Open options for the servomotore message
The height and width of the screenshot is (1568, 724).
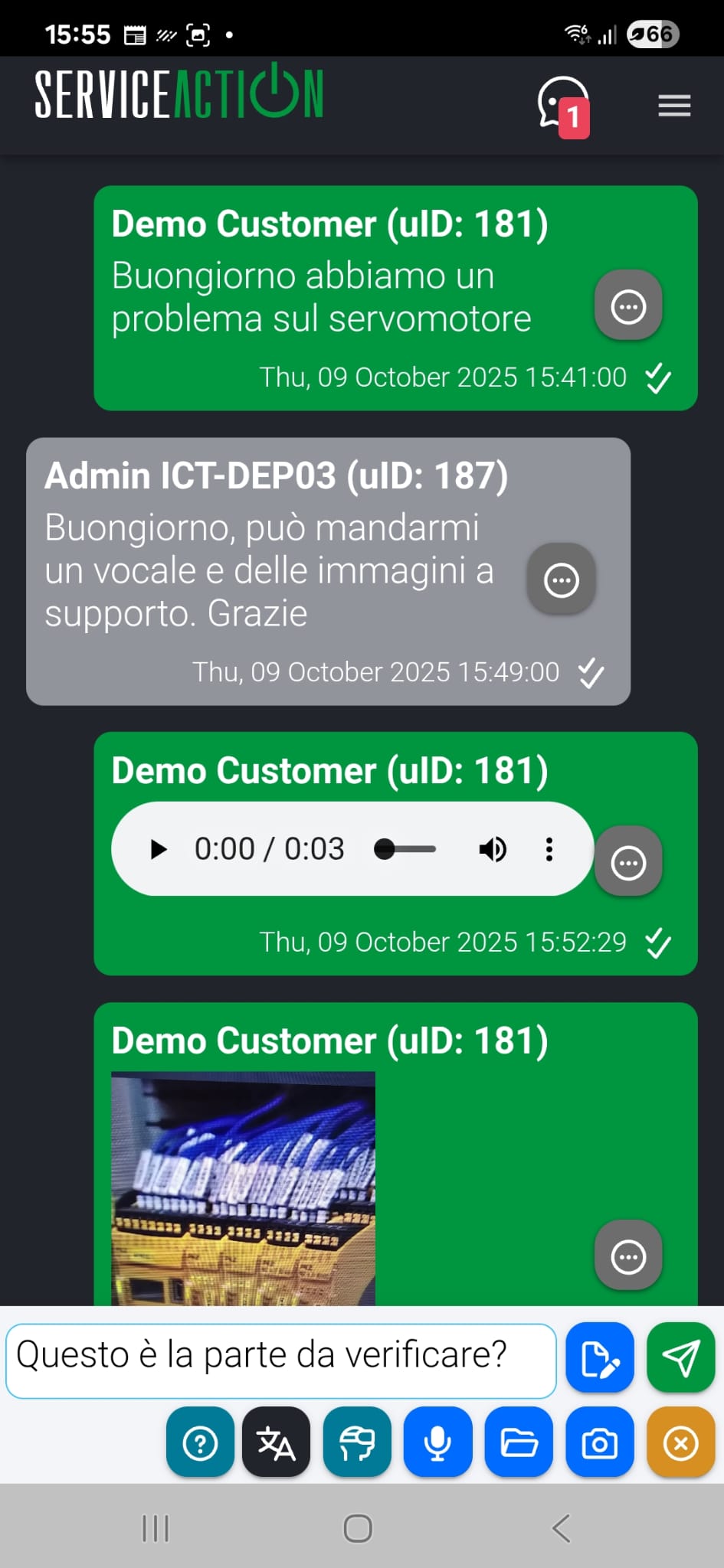[628, 306]
